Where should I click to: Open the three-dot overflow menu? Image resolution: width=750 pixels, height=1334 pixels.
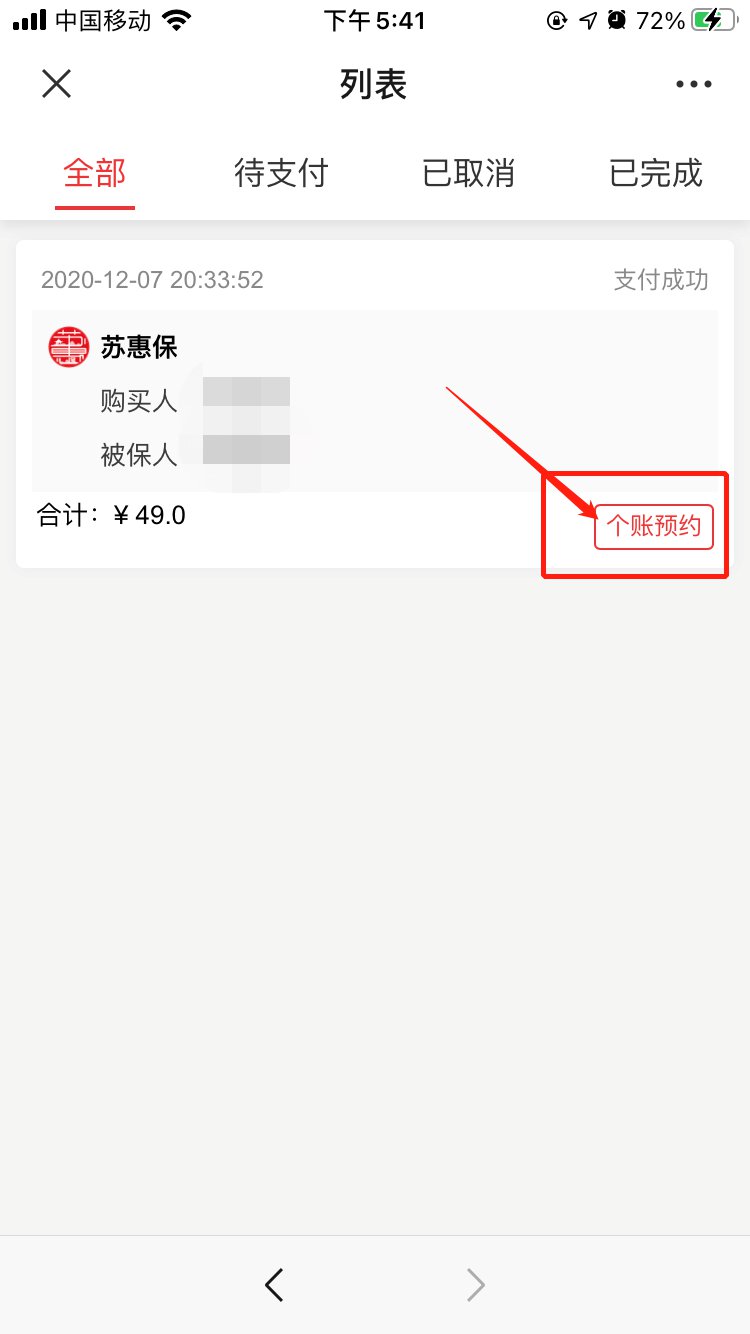[x=693, y=85]
